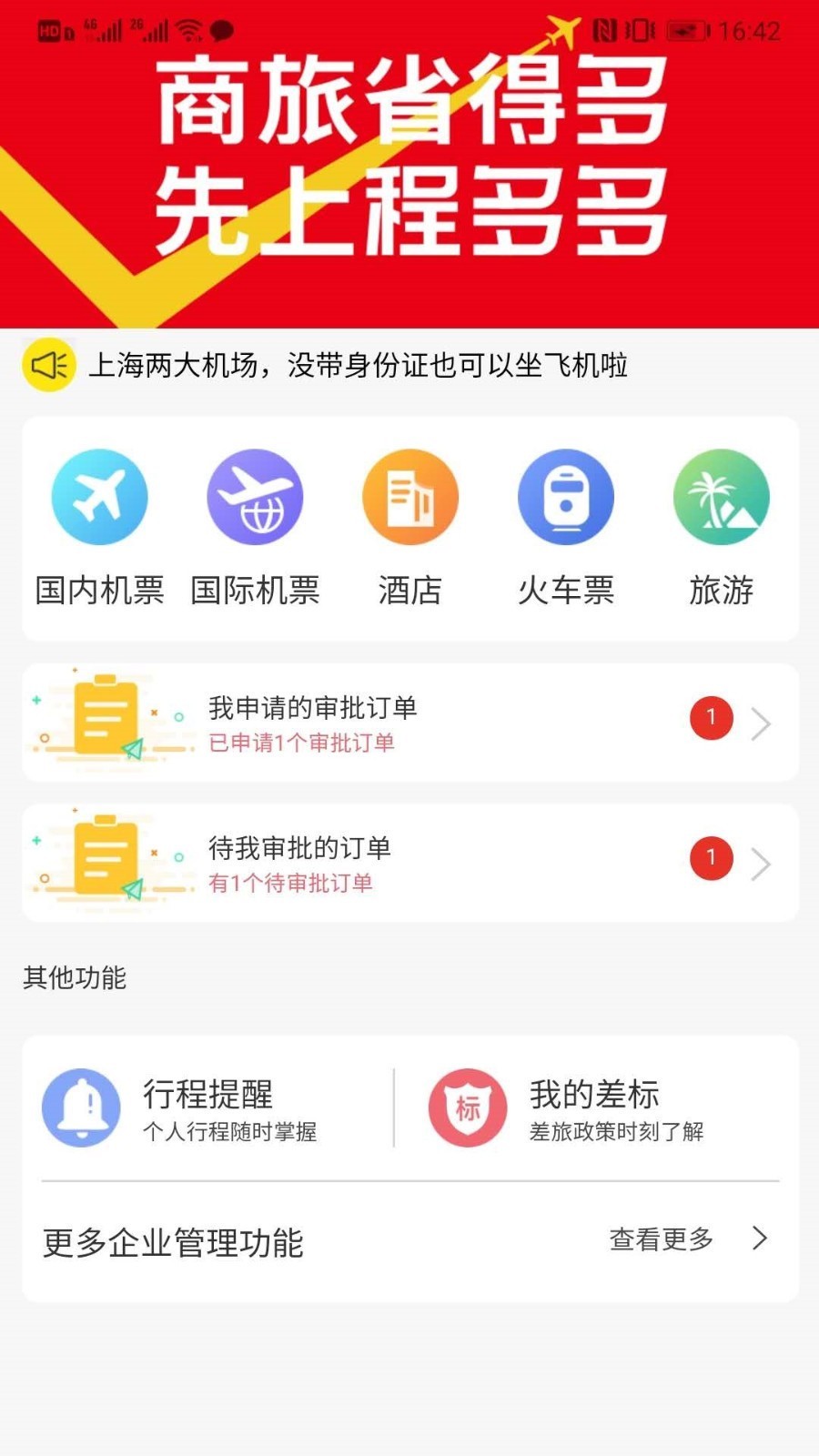819x1456 pixels.
Task: Open 行程提醒 trip reminders
Action: [209, 1107]
